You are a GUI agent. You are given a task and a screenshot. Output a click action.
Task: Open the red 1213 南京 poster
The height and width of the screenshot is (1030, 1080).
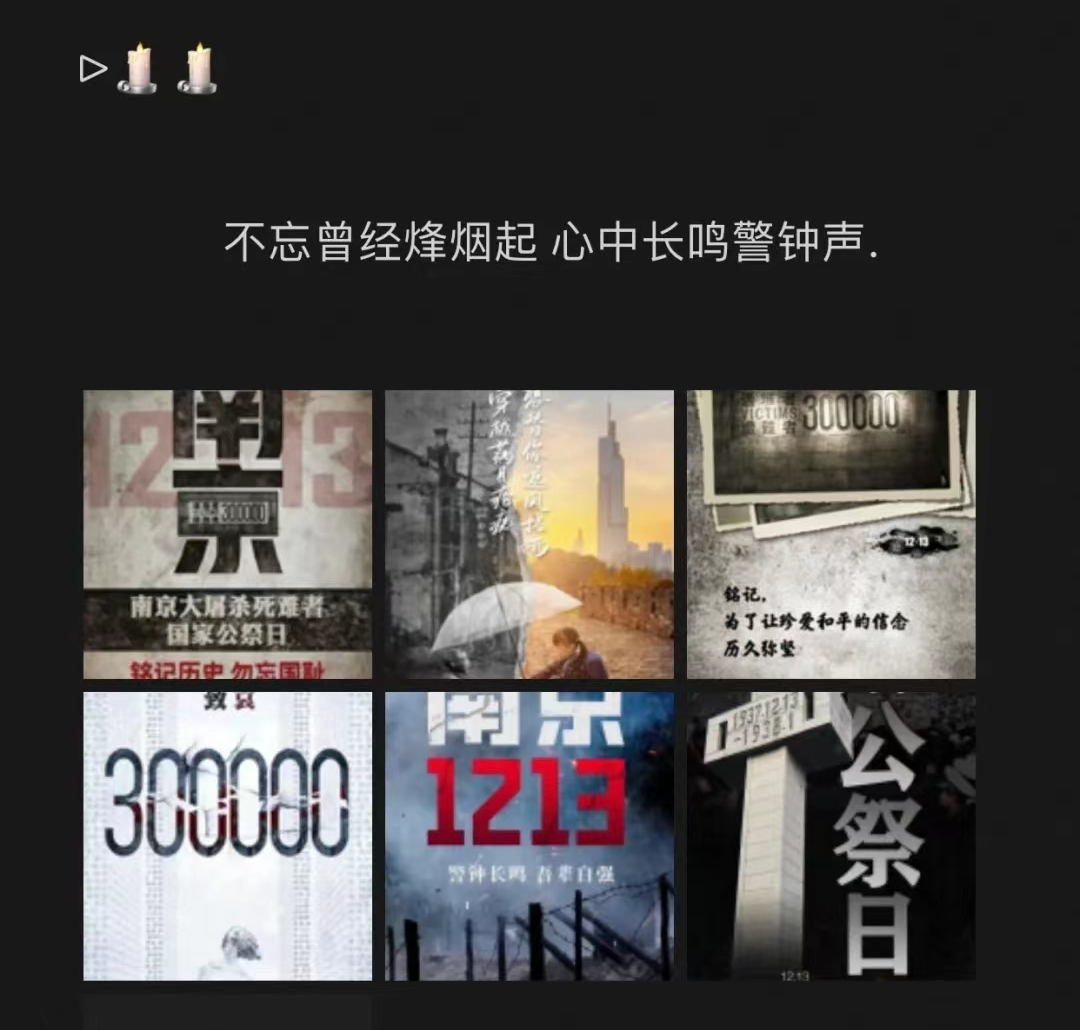click(529, 836)
